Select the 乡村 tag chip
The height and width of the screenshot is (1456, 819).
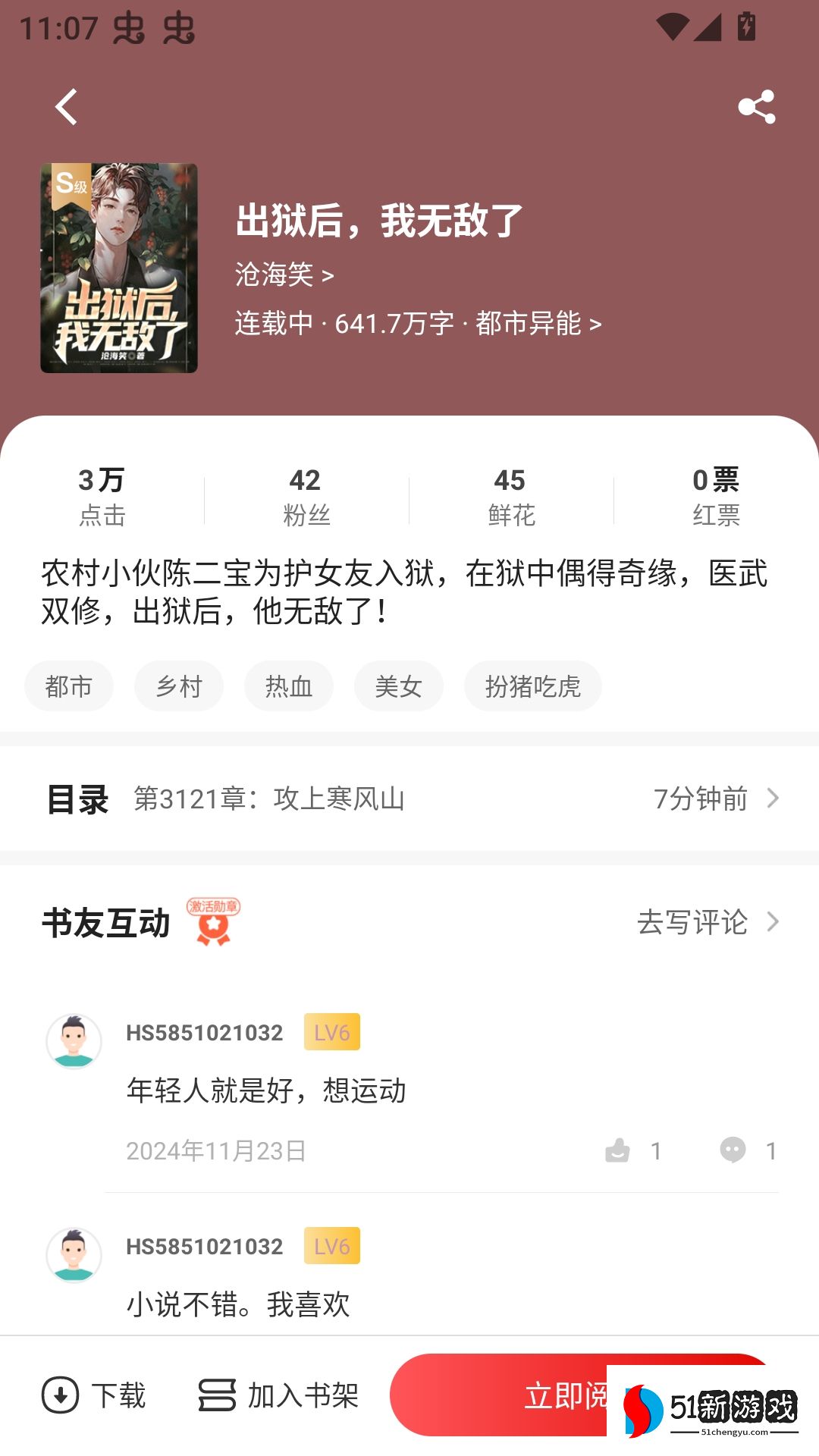(179, 686)
